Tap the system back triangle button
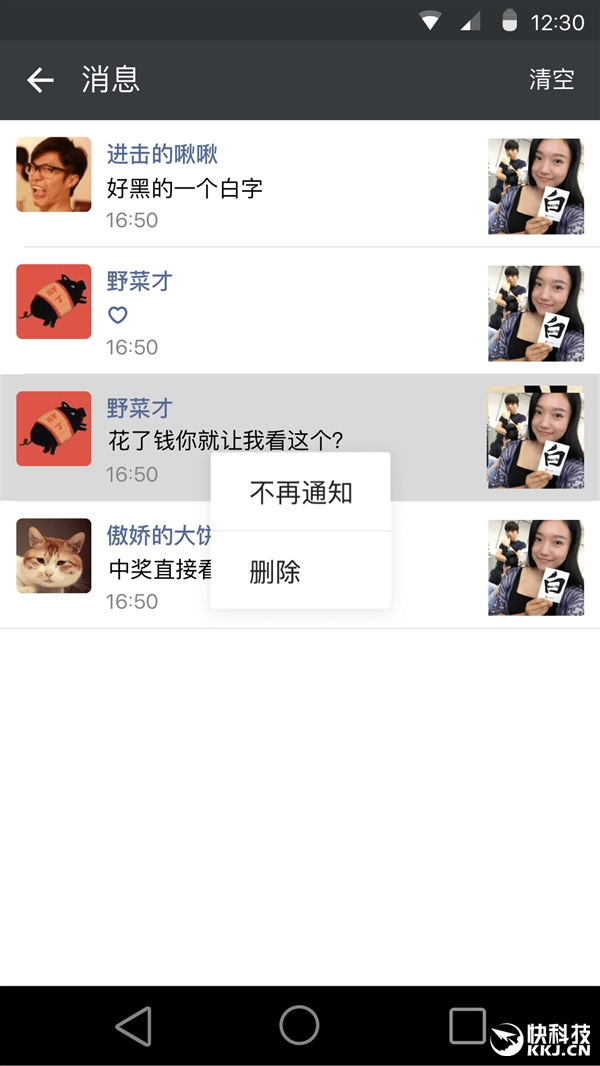This screenshot has height=1066, width=600. point(134,1026)
